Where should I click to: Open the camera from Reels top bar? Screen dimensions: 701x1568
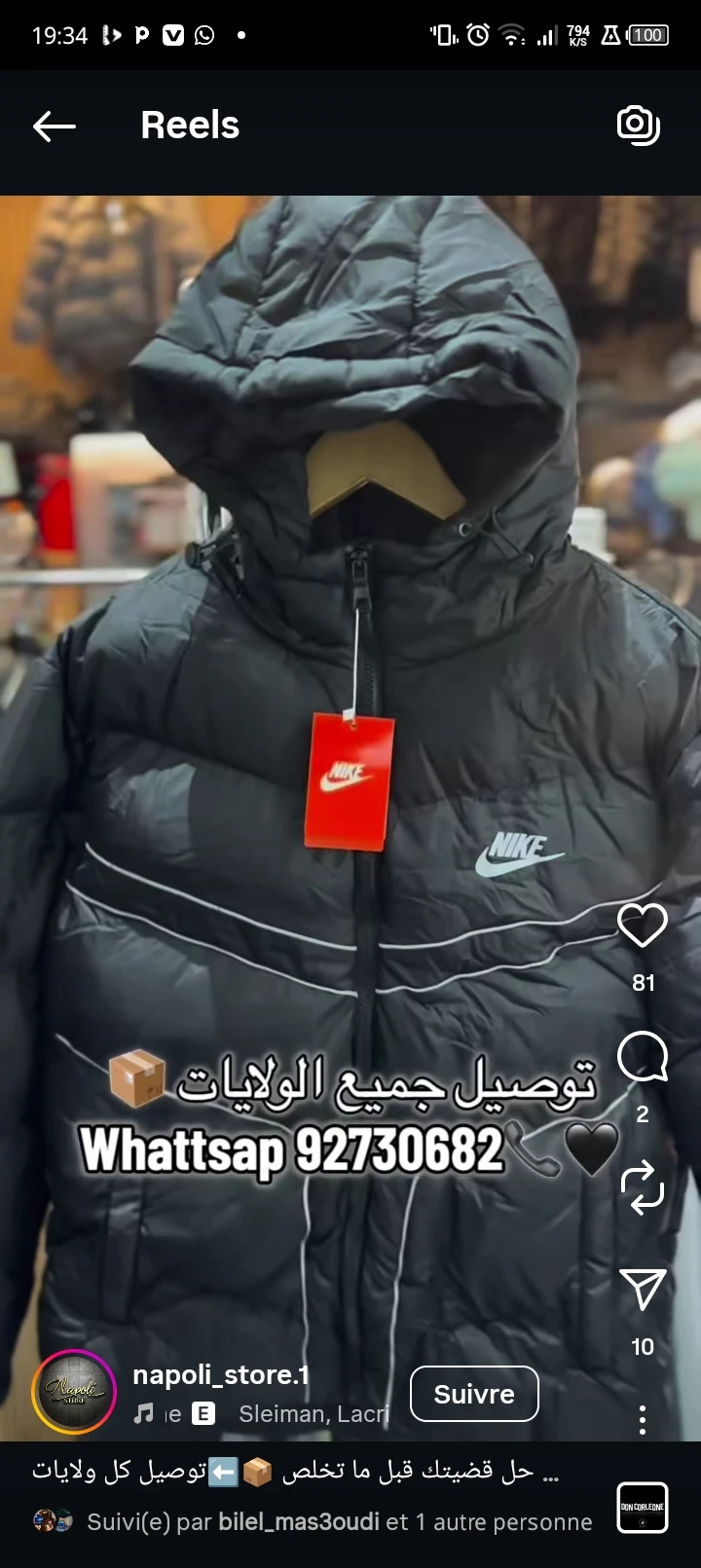pos(638,125)
